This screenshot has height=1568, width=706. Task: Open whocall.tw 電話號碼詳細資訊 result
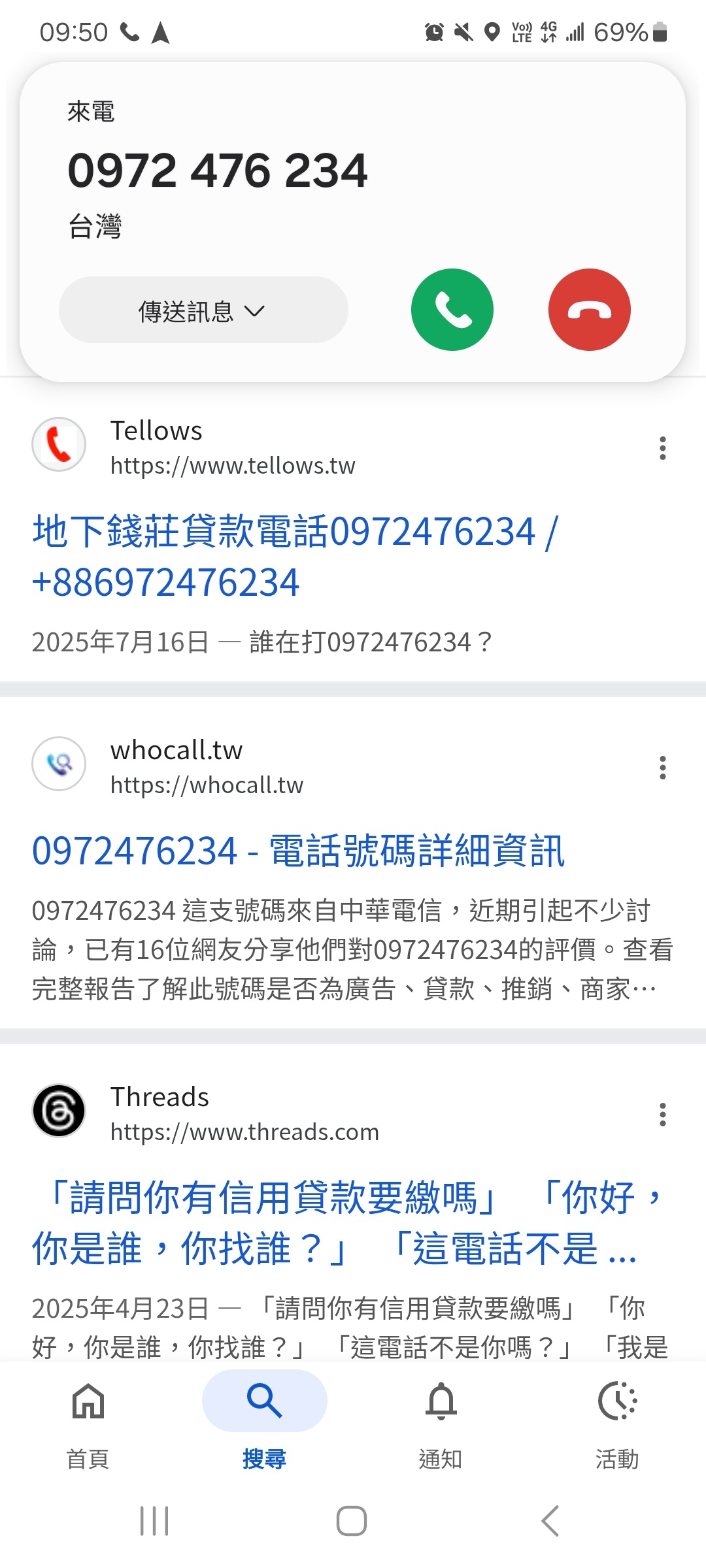click(298, 851)
